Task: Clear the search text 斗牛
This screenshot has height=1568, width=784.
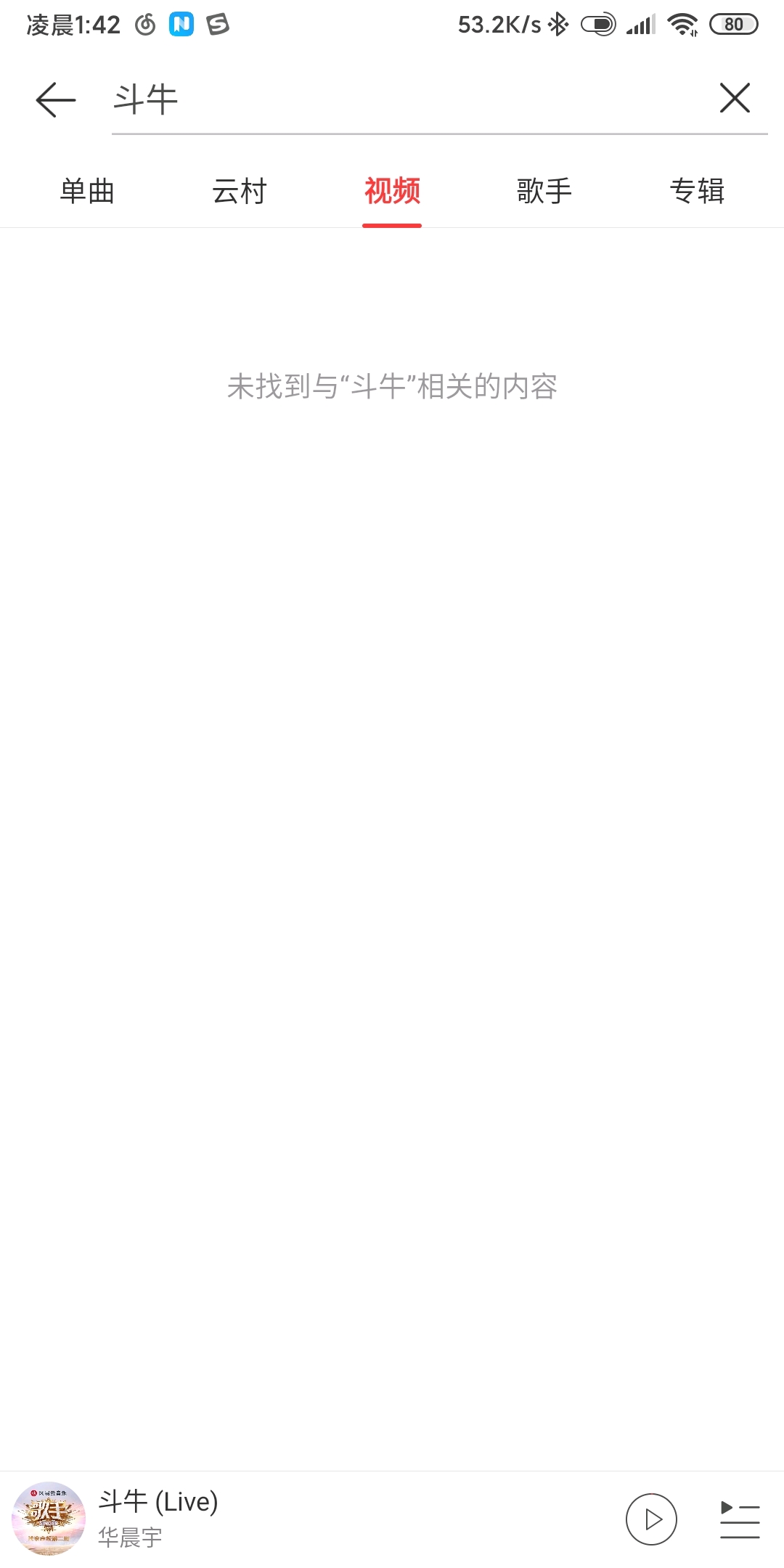Action: 734,98
